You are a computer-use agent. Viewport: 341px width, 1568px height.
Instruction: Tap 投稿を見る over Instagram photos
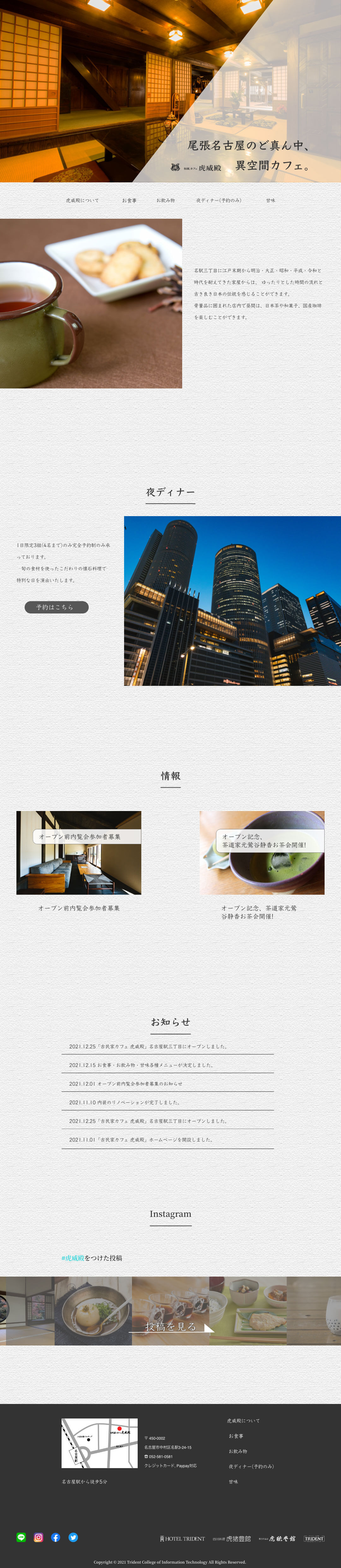[171, 1326]
